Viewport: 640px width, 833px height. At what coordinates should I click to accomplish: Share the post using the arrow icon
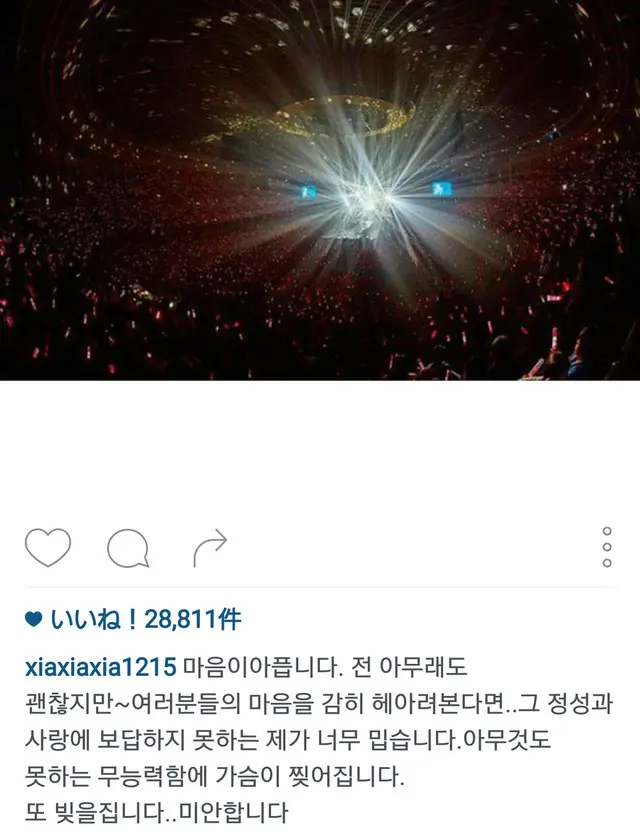pos(210,546)
